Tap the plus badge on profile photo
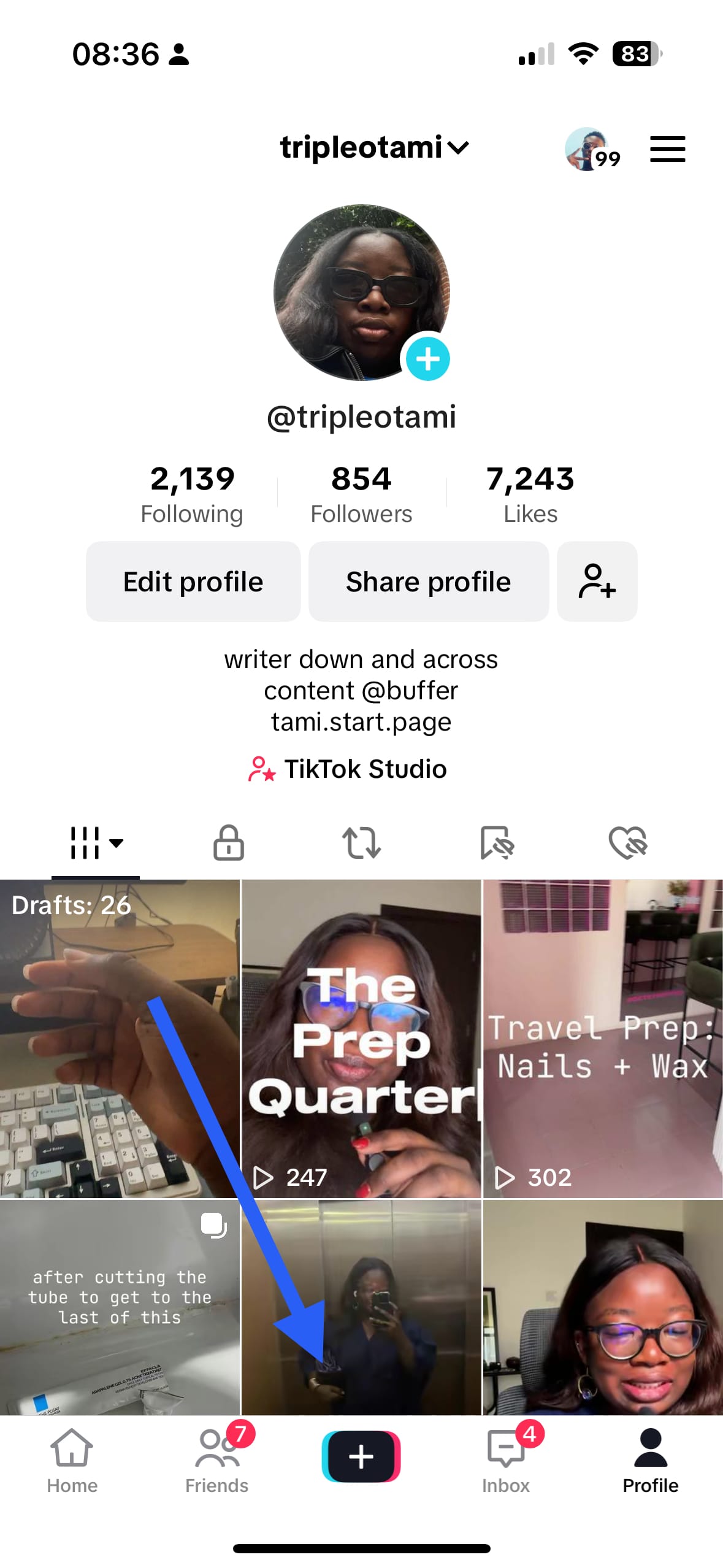This screenshot has height=1568, width=723. tap(427, 359)
